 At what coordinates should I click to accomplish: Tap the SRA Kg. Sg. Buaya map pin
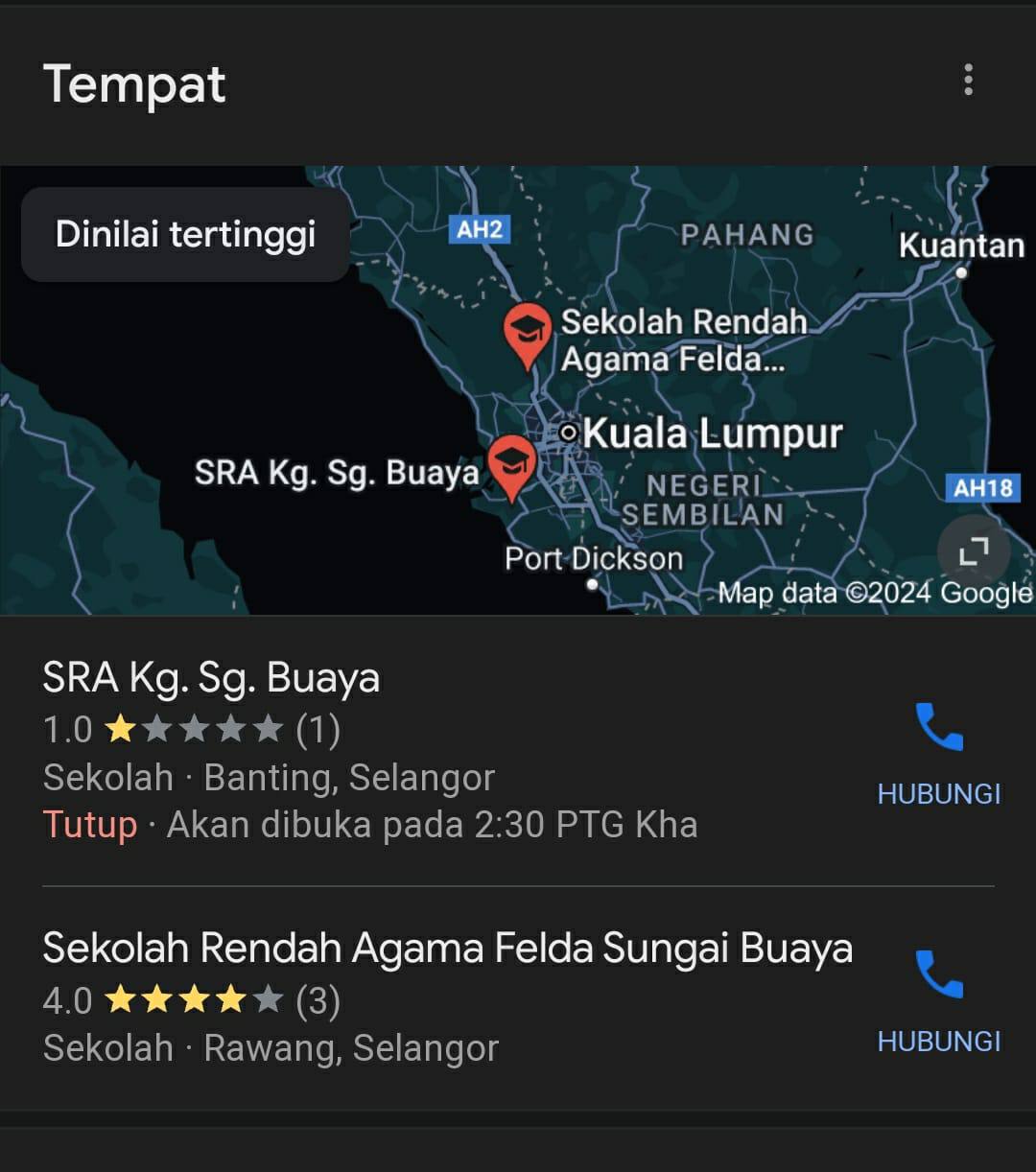[512, 464]
